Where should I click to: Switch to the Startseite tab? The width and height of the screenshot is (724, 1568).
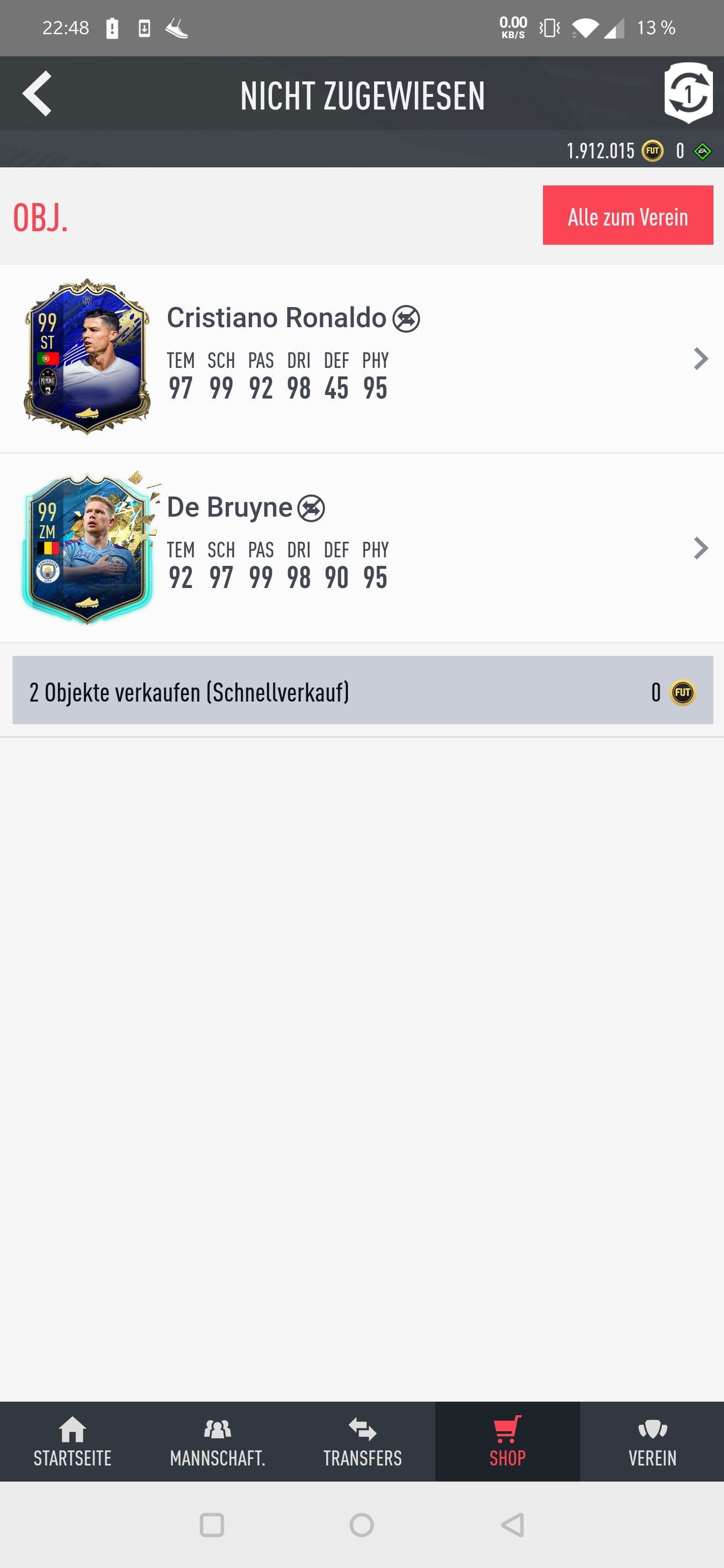coord(72,1442)
